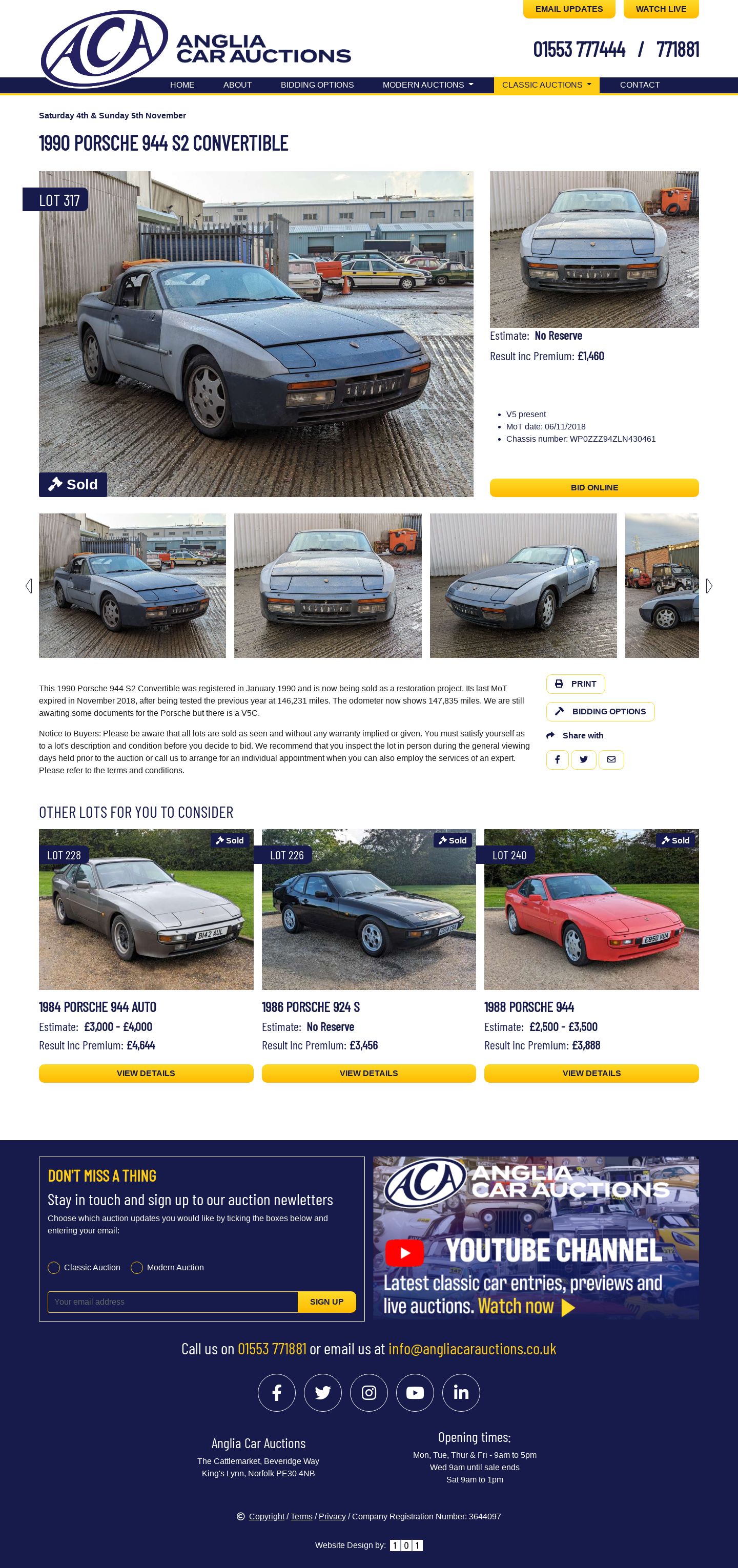Open the YouTube channel banner

pyautogui.click(x=535, y=1238)
